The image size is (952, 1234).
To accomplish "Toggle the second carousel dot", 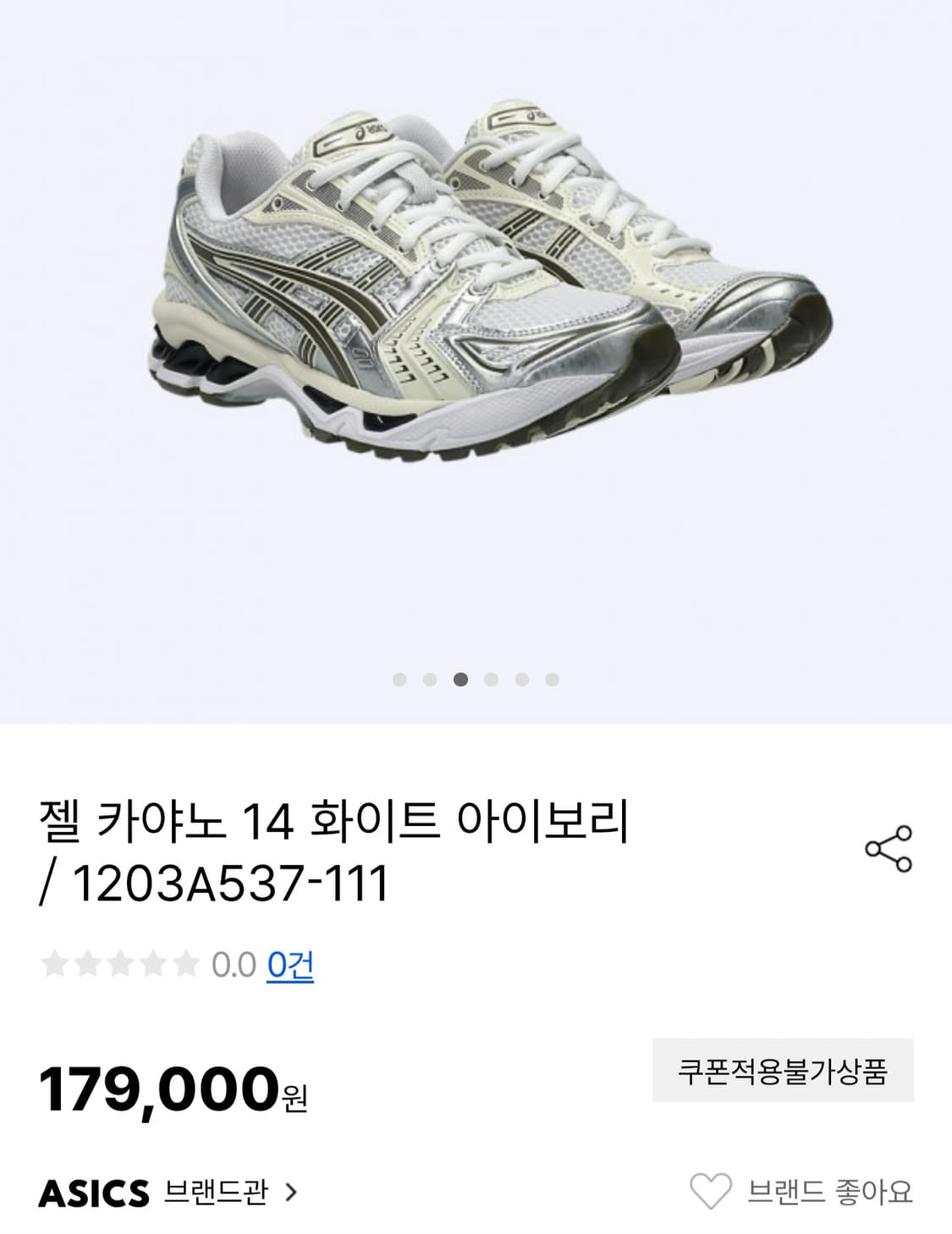I will [430, 679].
